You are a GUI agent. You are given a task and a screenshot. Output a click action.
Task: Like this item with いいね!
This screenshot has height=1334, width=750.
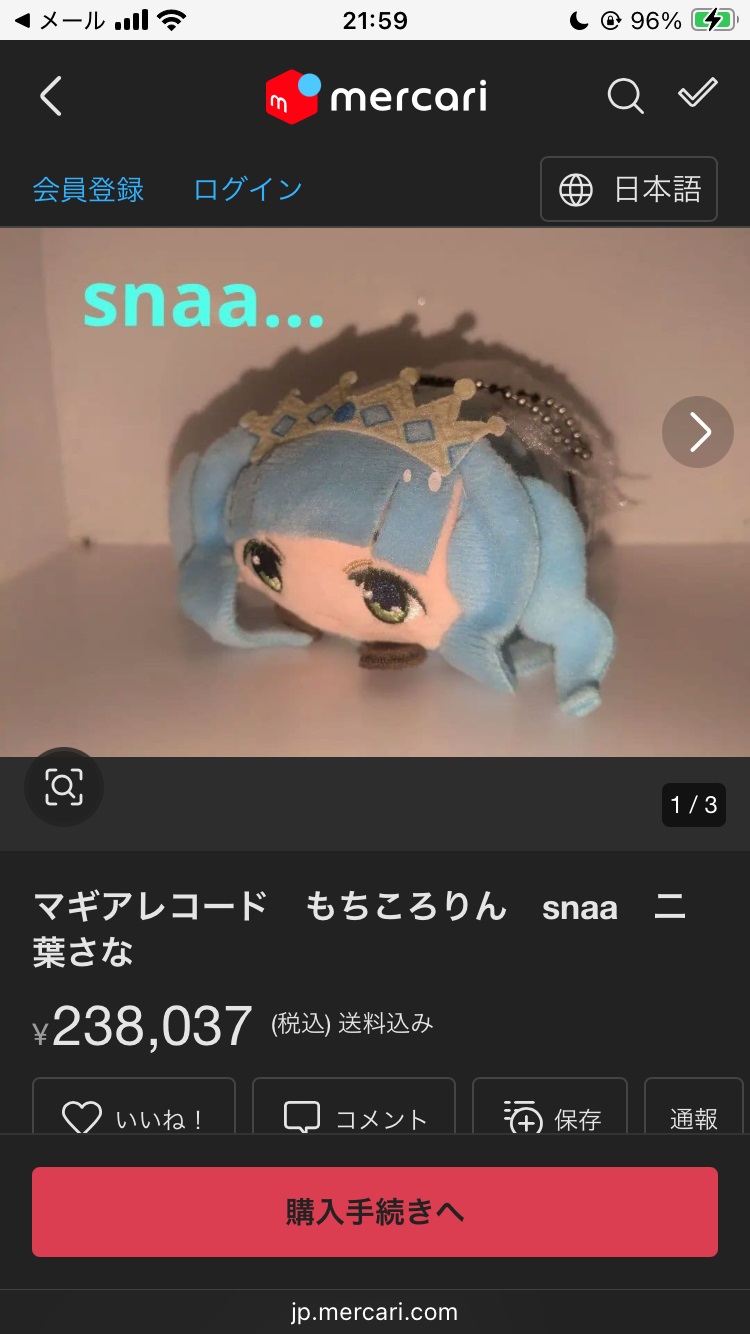click(x=134, y=1114)
